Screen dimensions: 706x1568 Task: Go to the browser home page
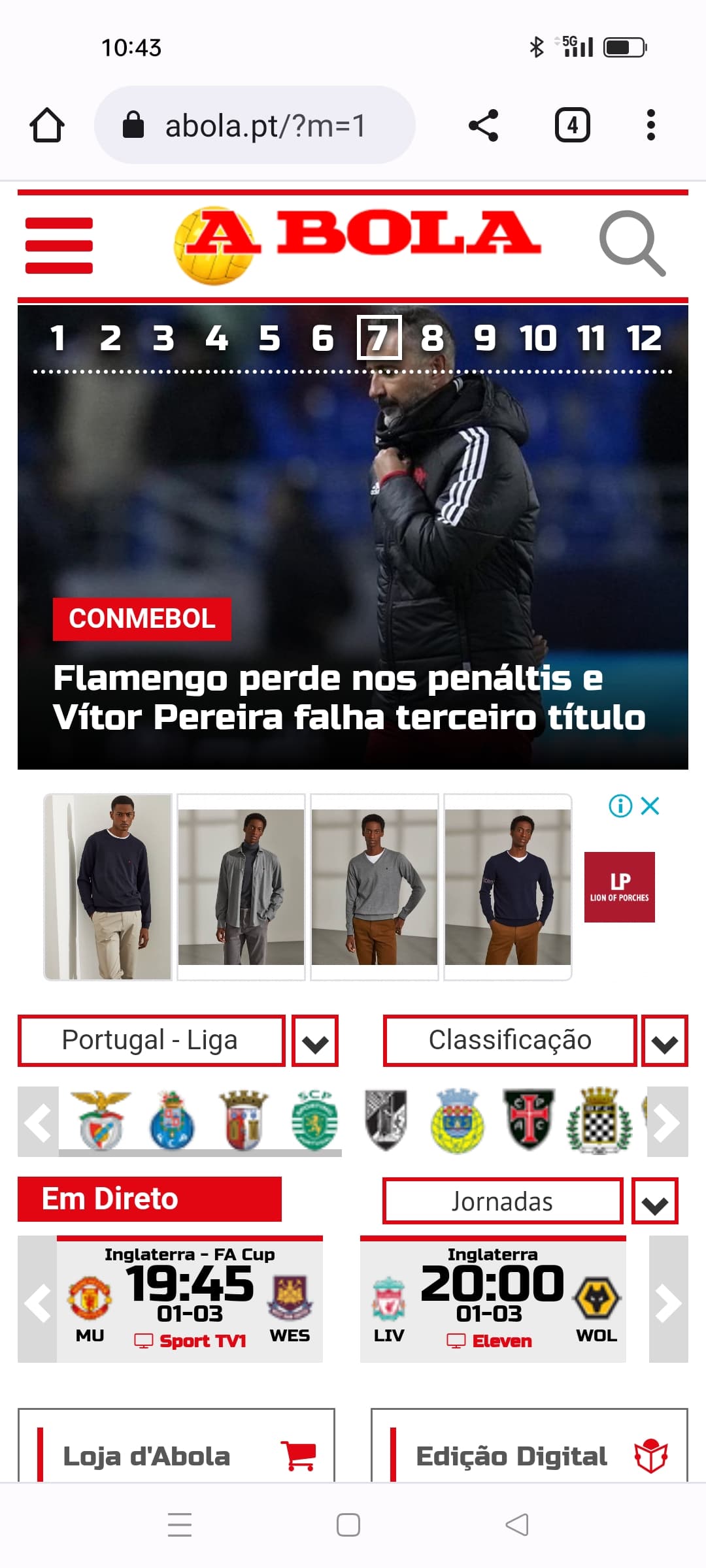tap(47, 125)
